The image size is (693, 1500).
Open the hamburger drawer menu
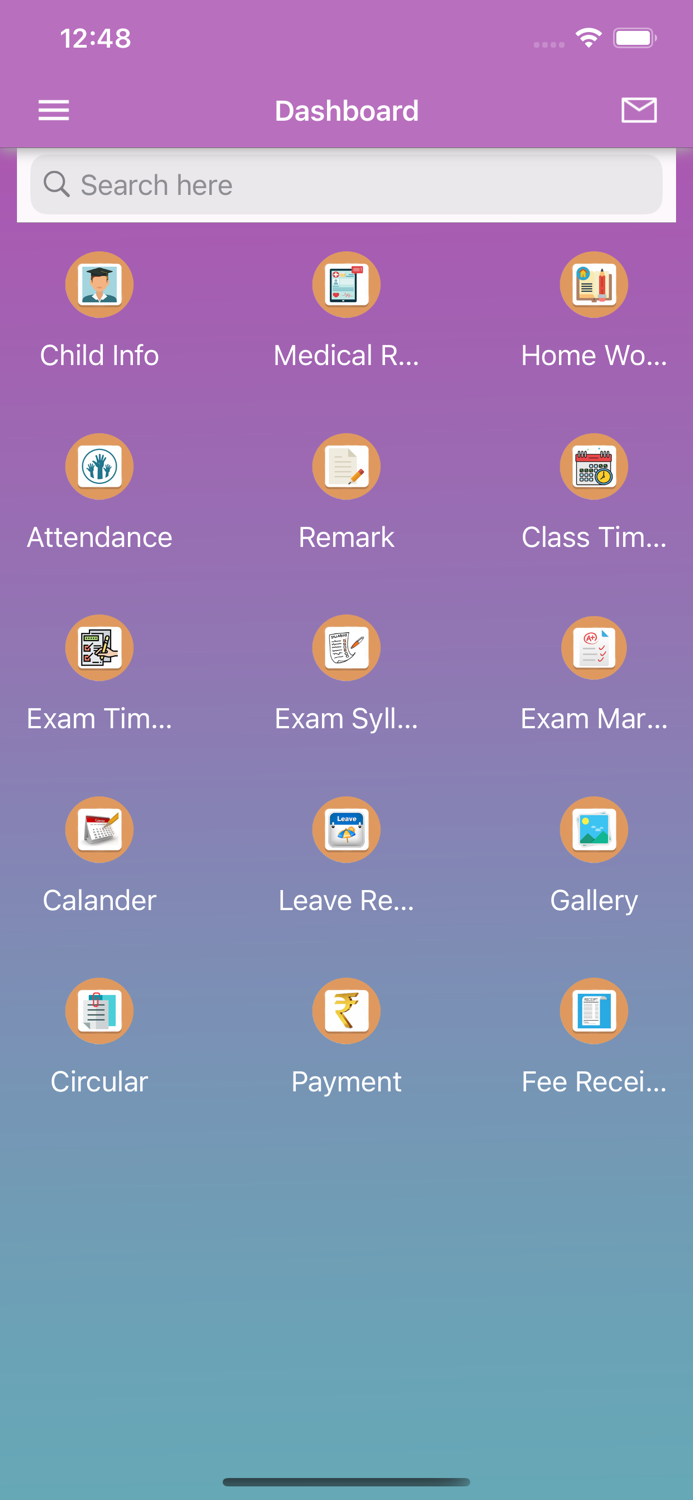click(x=54, y=110)
